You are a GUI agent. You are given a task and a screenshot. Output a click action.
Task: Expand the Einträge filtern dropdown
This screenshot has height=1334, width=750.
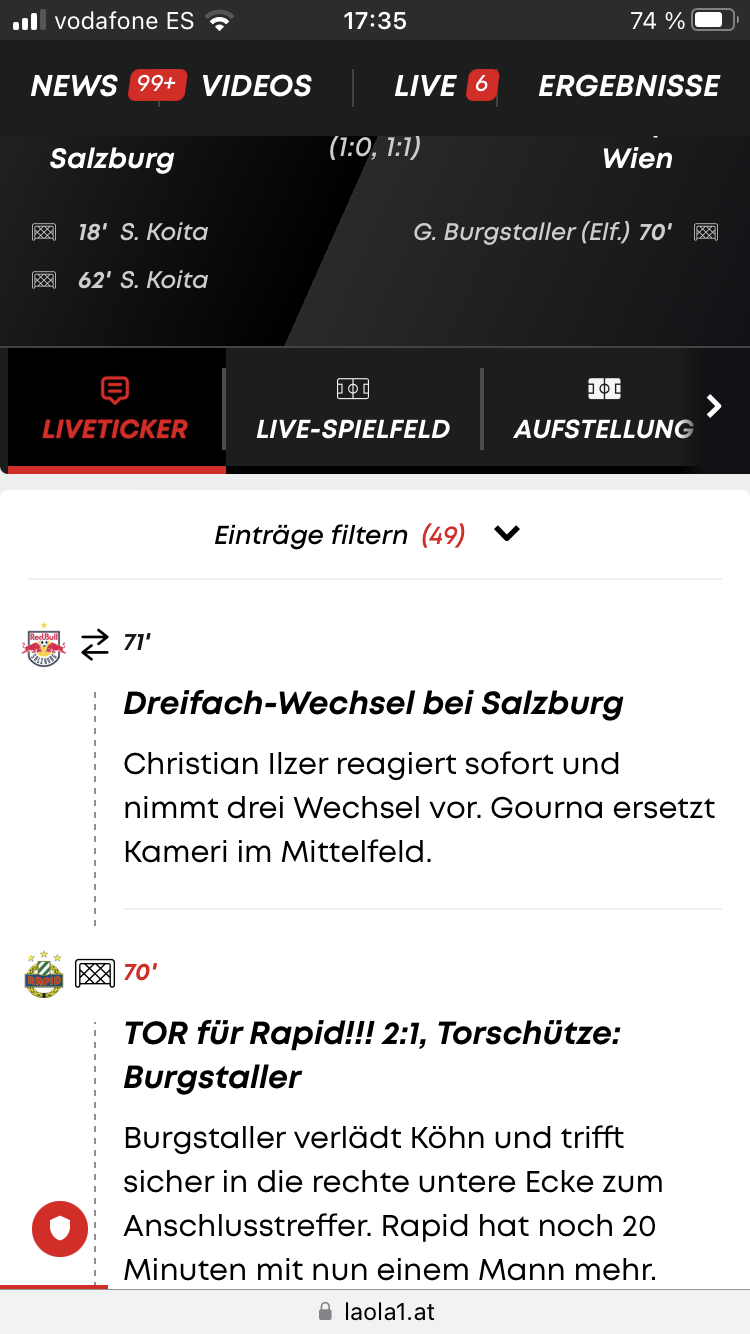pyautogui.click(x=368, y=535)
